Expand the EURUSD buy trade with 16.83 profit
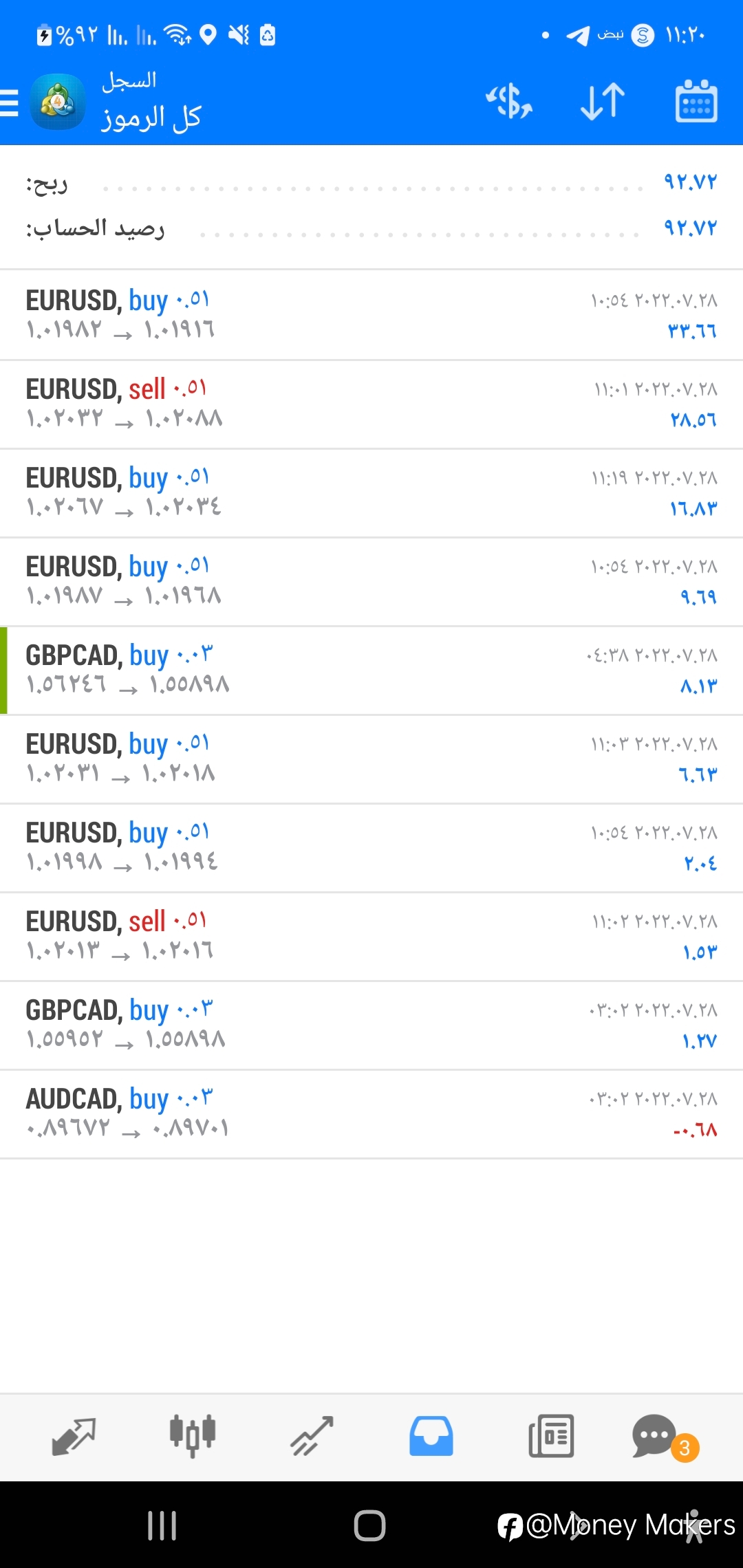This screenshot has width=743, height=1568. coord(371,493)
